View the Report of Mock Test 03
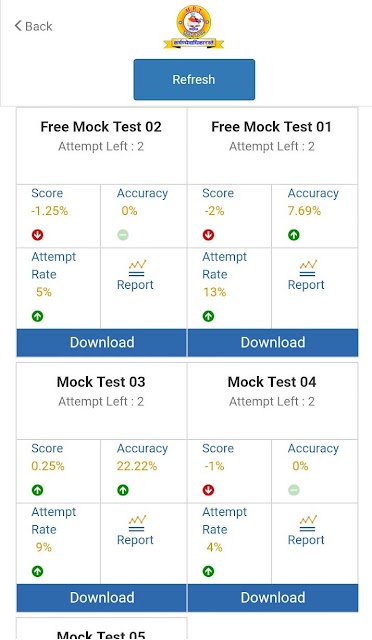Image resolution: width=372 pixels, height=640 pixels. pos(135,531)
